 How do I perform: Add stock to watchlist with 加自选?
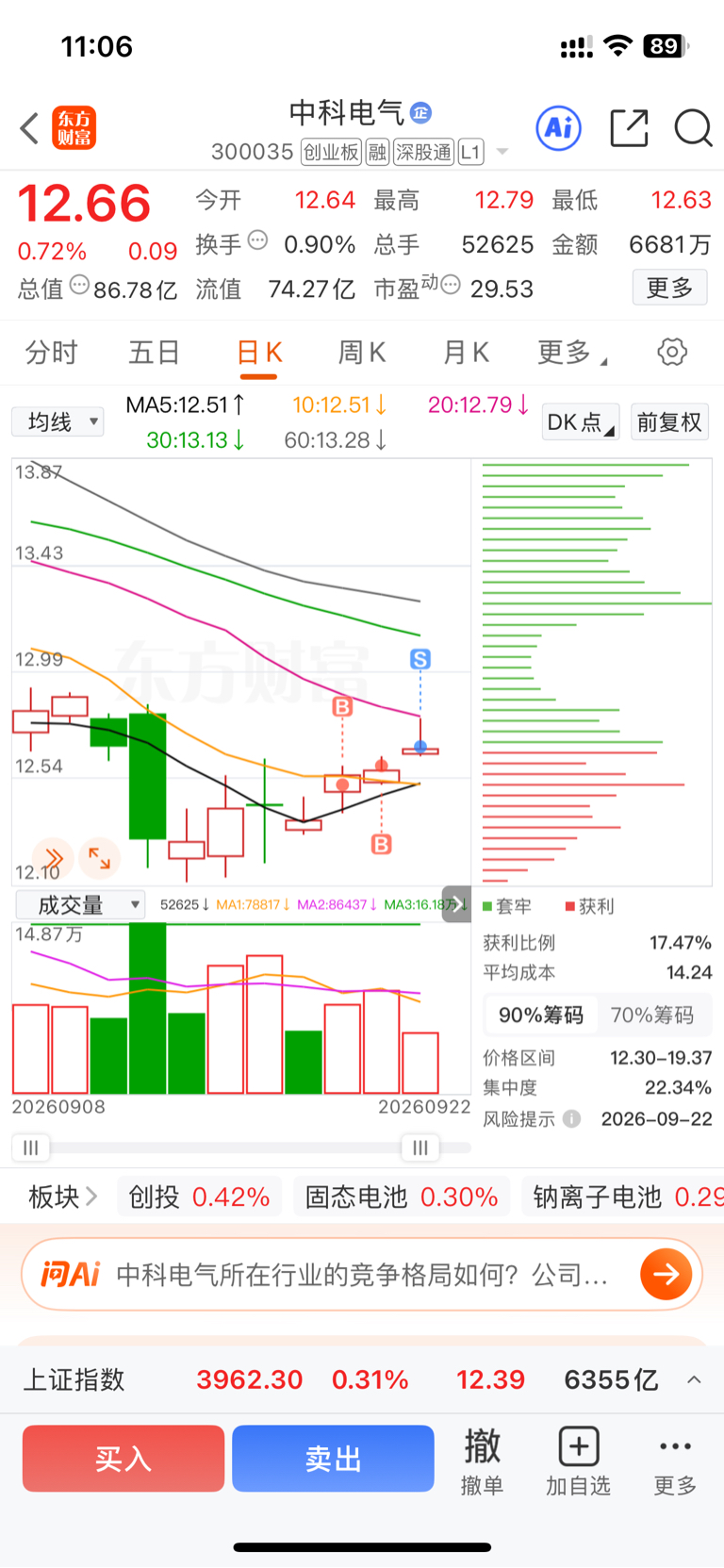[x=578, y=1461]
